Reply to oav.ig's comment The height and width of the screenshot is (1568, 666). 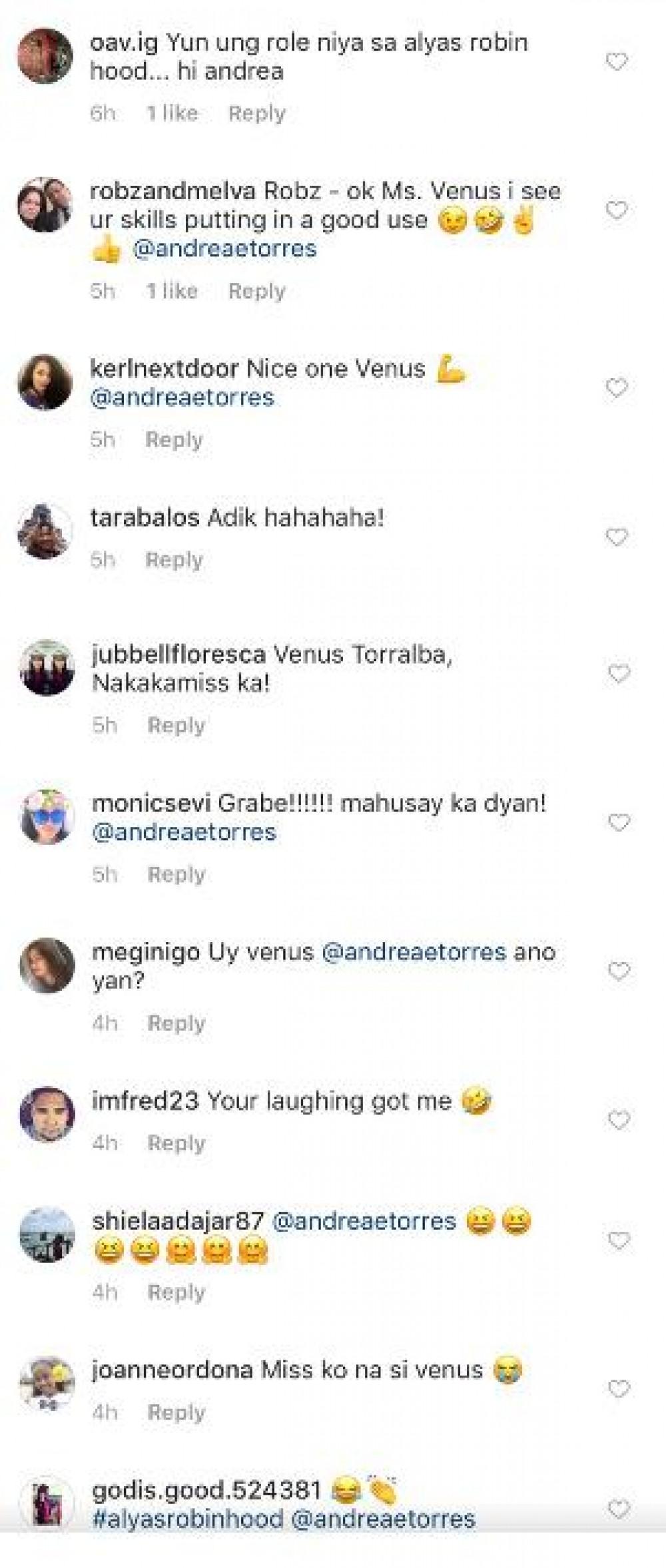[x=256, y=113]
